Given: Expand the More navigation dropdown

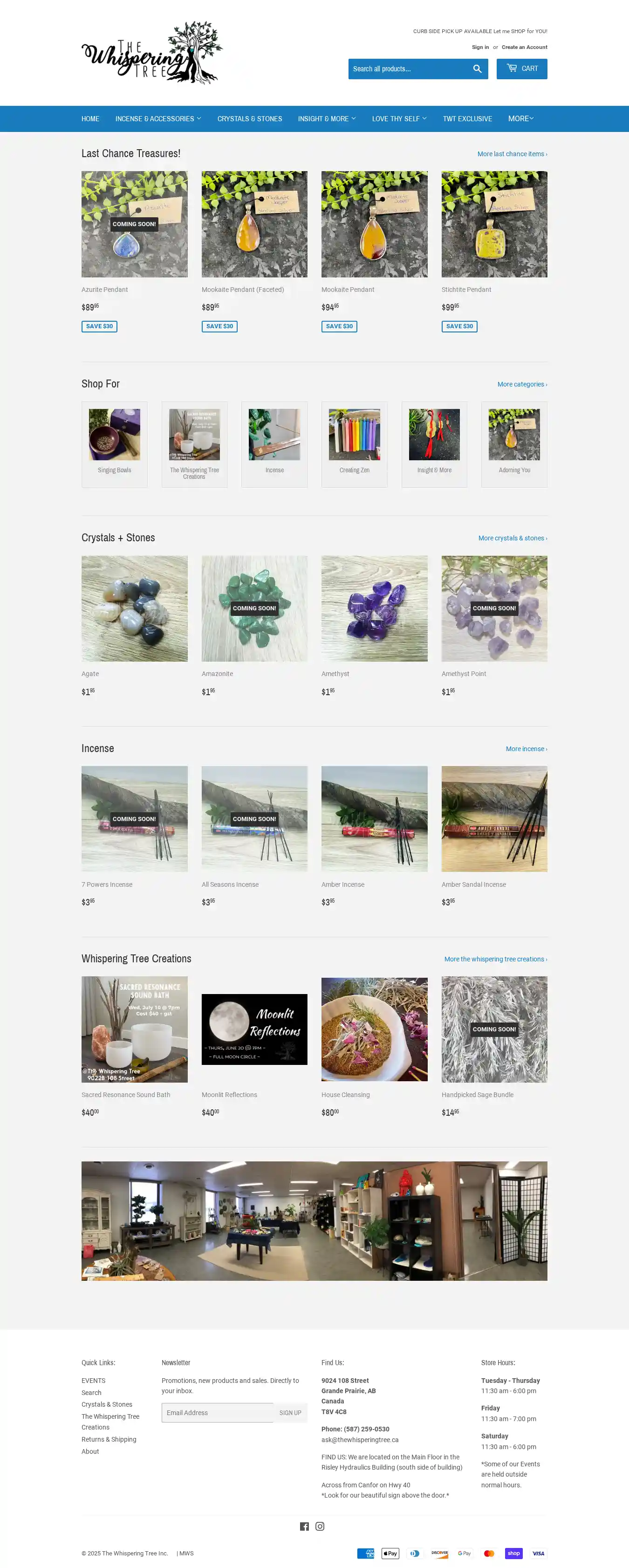Looking at the screenshot, I should click(x=521, y=119).
